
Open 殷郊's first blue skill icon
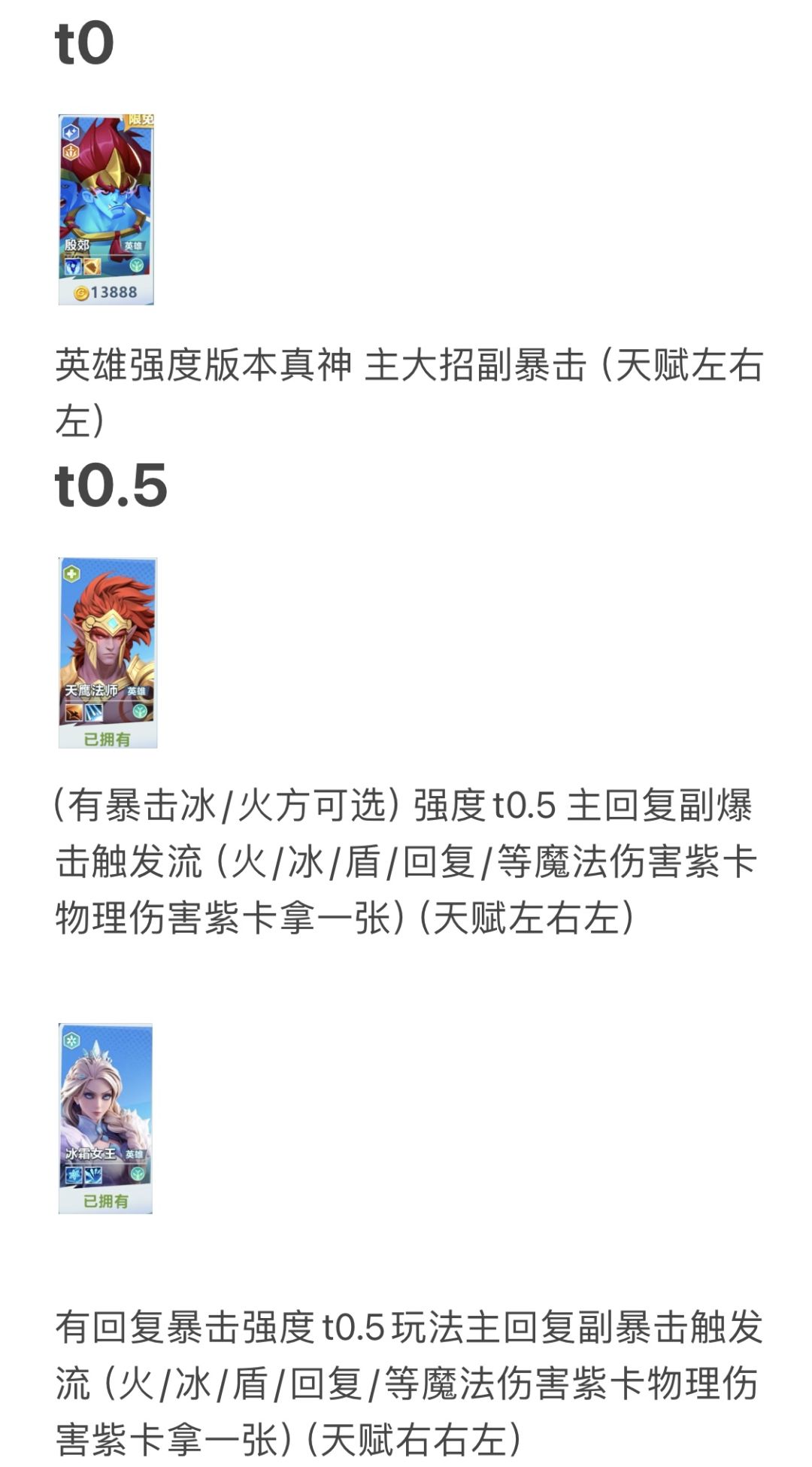pos(73,266)
